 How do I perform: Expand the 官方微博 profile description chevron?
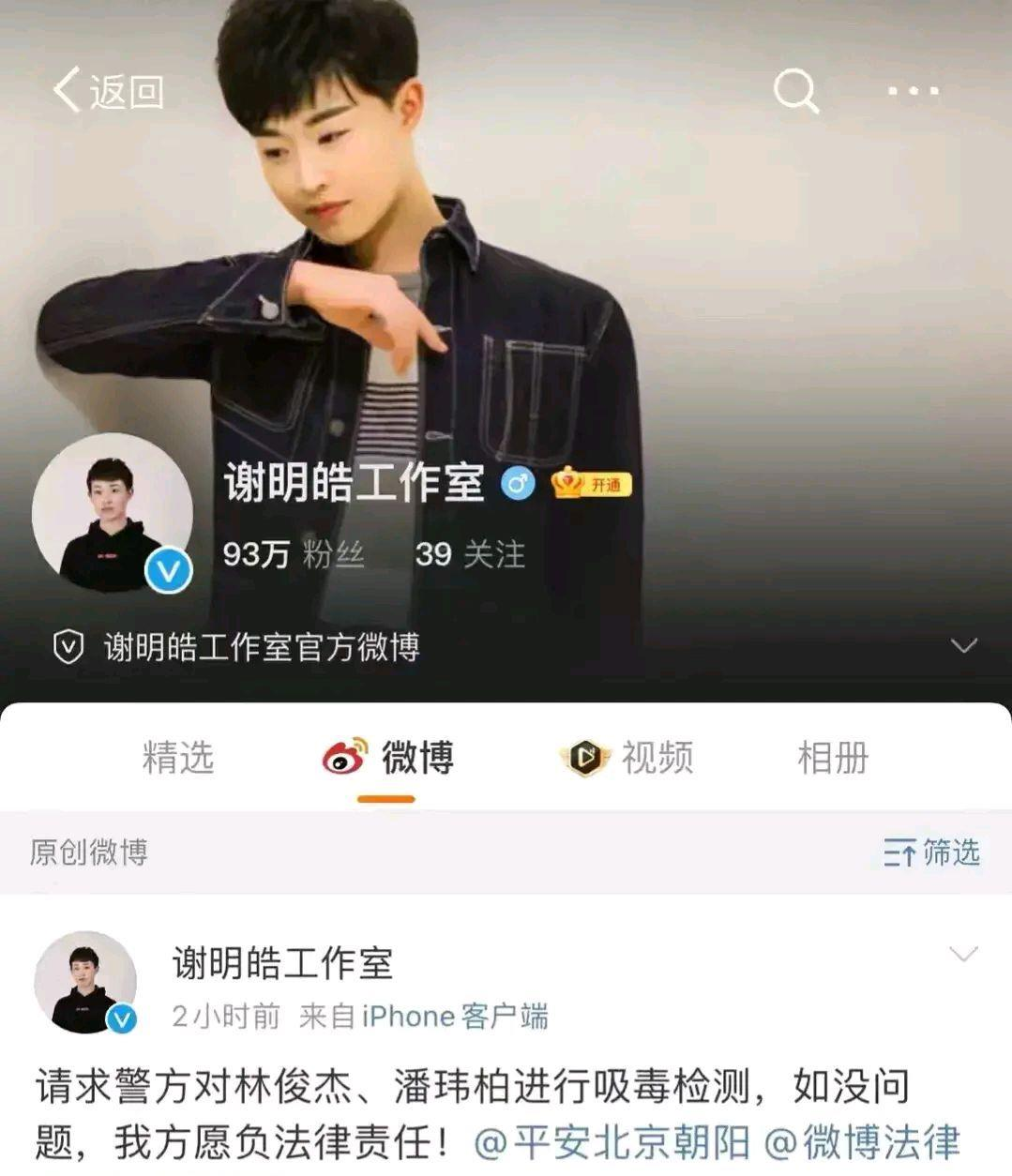coord(963,646)
